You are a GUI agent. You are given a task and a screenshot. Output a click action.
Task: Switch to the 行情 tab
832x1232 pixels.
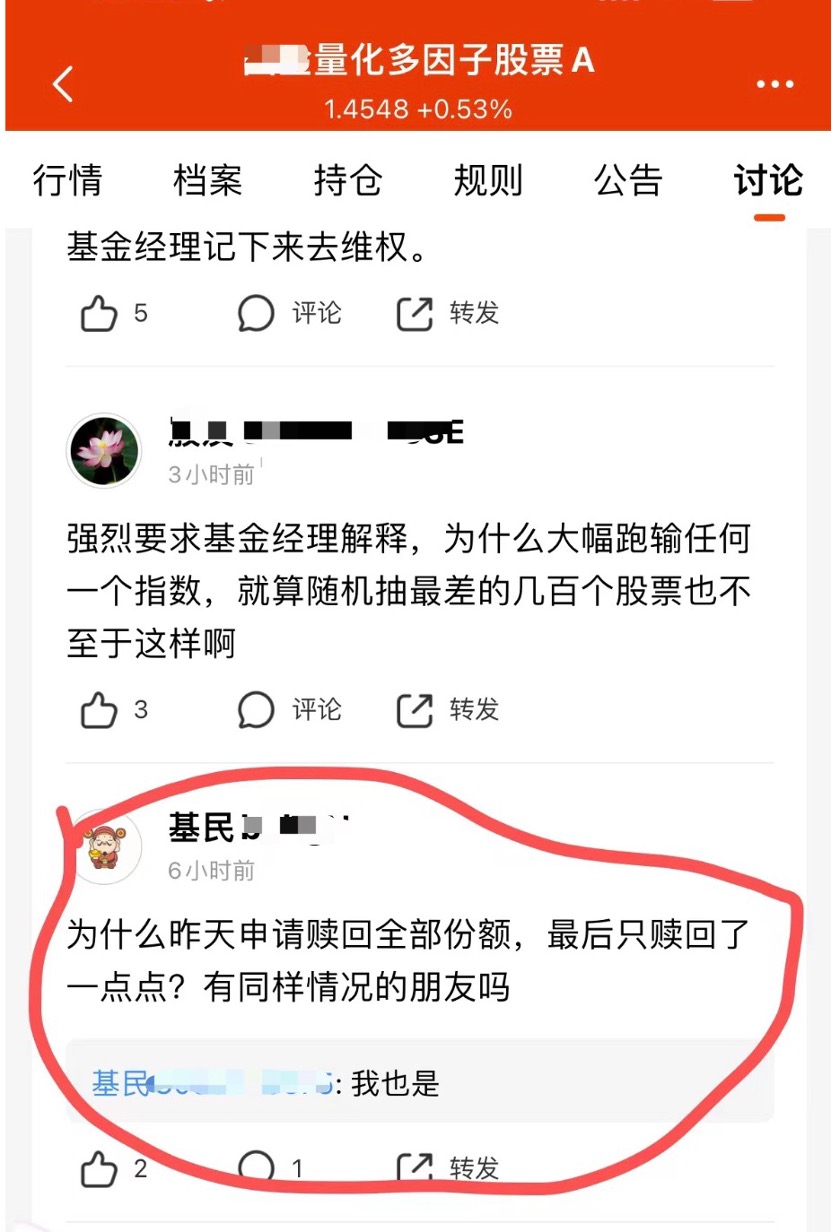[67, 181]
